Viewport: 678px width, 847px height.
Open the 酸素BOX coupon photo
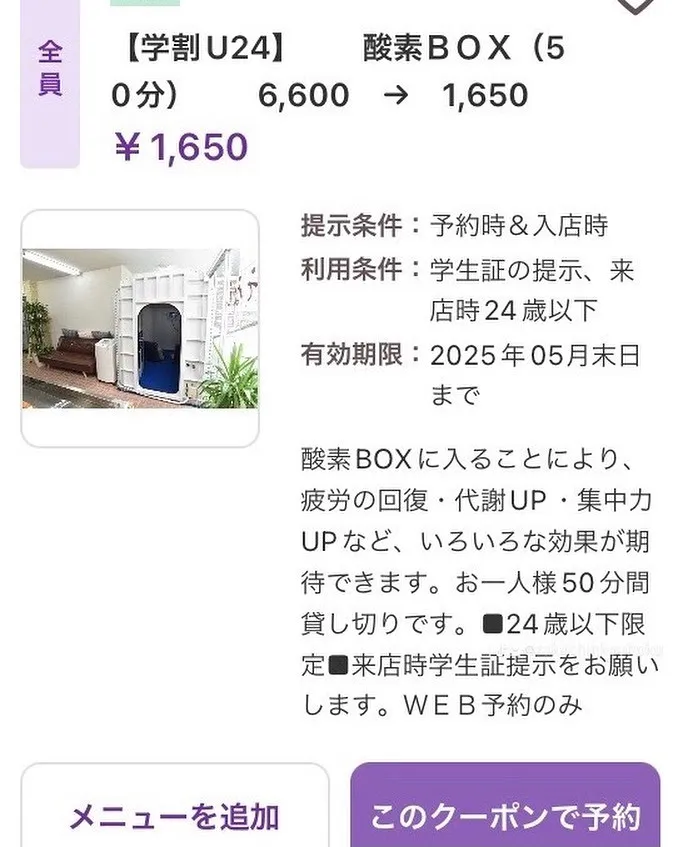pyautogui.click(x=140, y=328)
